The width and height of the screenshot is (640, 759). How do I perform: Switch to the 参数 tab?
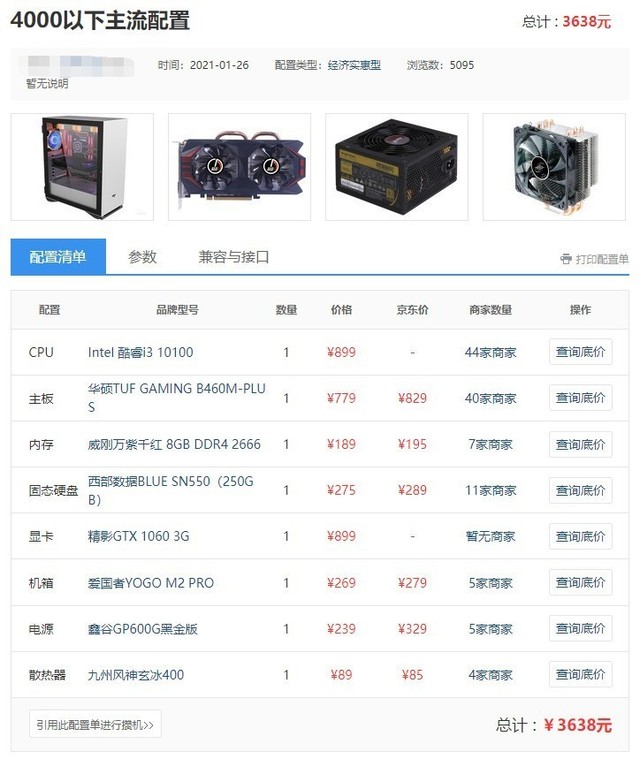click(x=142, y=257)
